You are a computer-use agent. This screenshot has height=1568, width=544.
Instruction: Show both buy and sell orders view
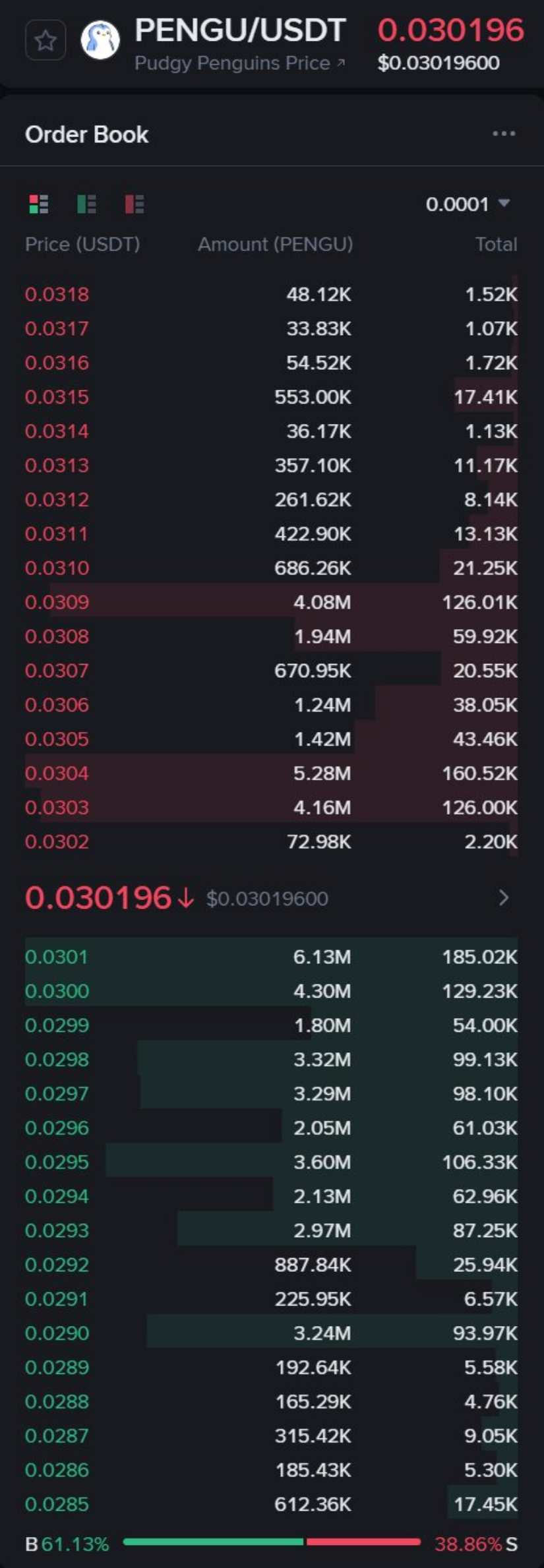click(39, 204)
